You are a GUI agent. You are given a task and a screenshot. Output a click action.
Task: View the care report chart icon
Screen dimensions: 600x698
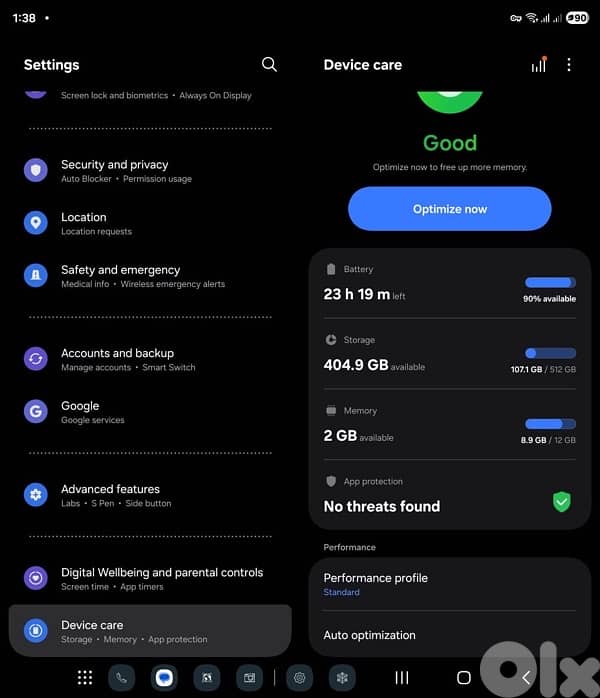point(539,65)
